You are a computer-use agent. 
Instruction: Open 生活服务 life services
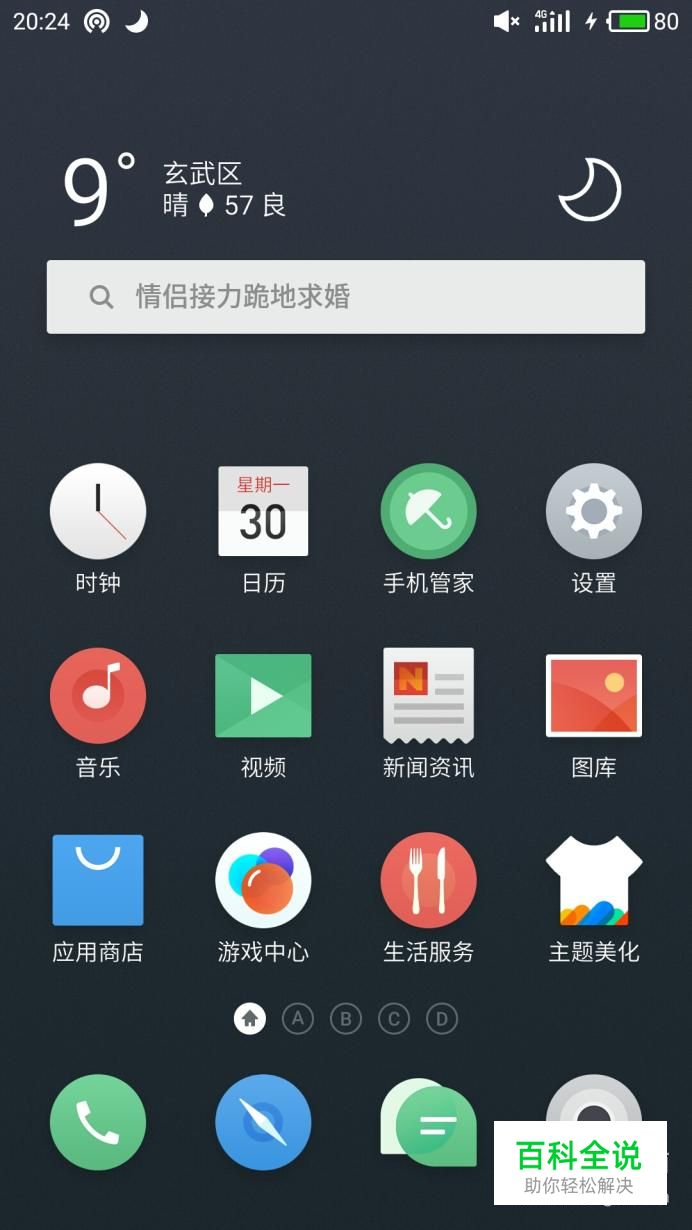click(x=428, y=880)
